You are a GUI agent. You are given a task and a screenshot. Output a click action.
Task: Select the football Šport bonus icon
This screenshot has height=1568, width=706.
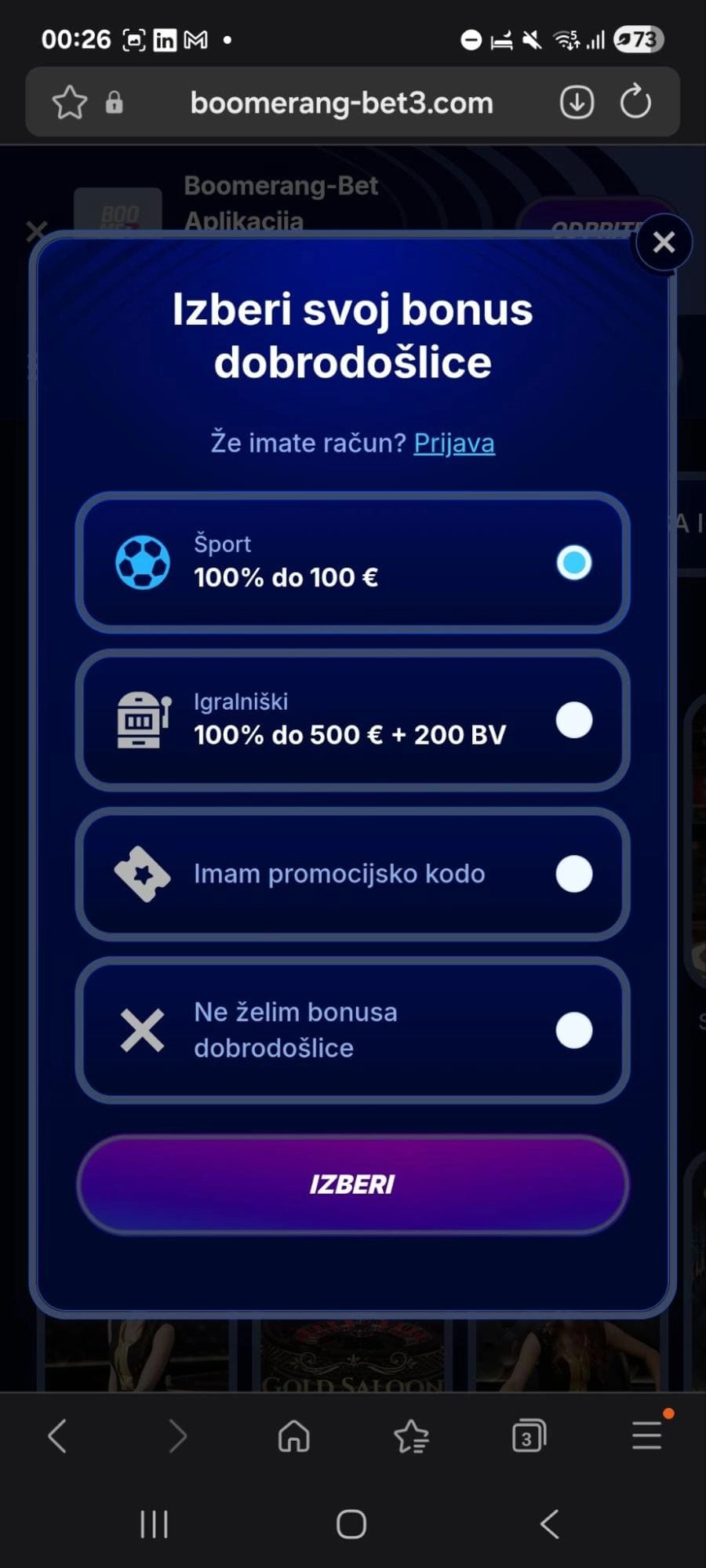[143, 561]
